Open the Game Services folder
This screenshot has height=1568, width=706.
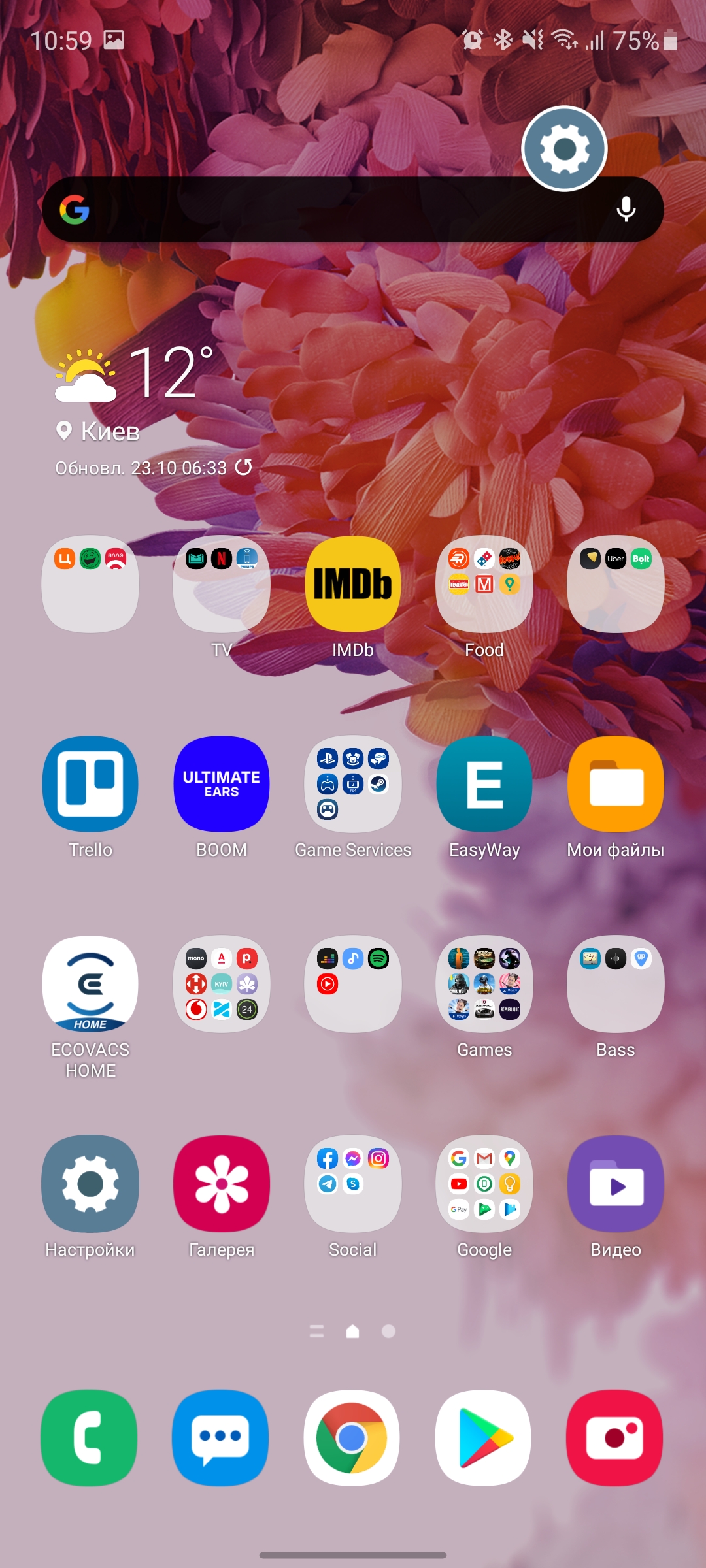click(x=352, y=784)
